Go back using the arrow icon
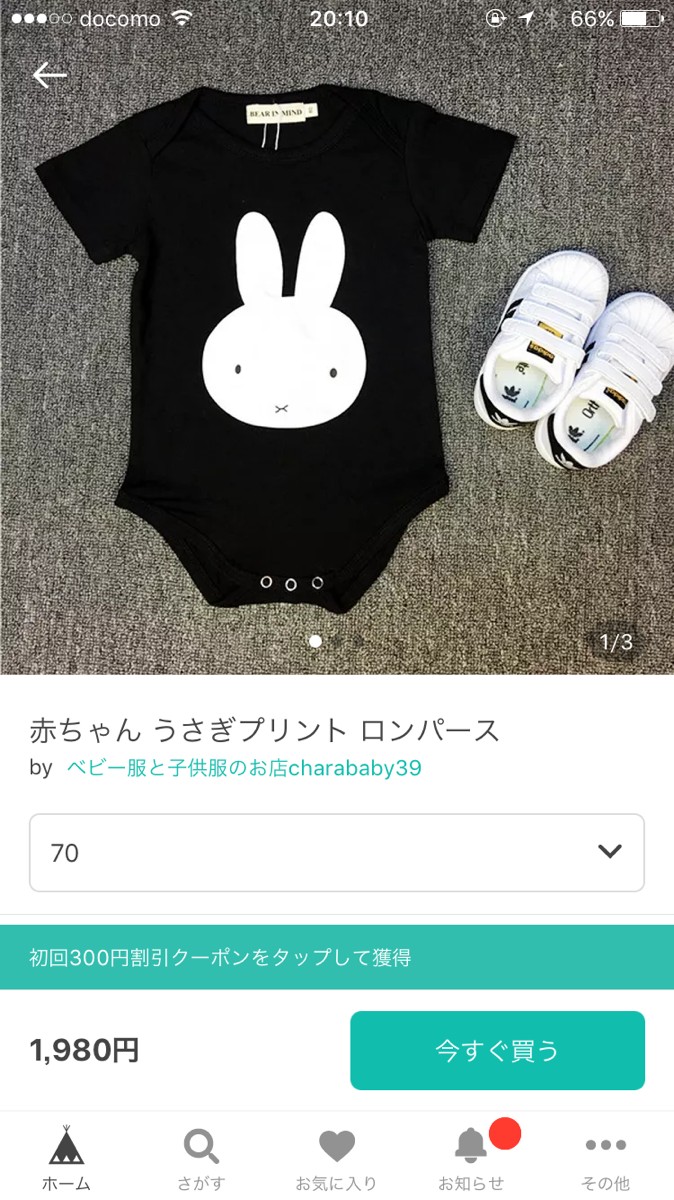Viewport: 674px width, 1200px height. [x=49, y=76]
